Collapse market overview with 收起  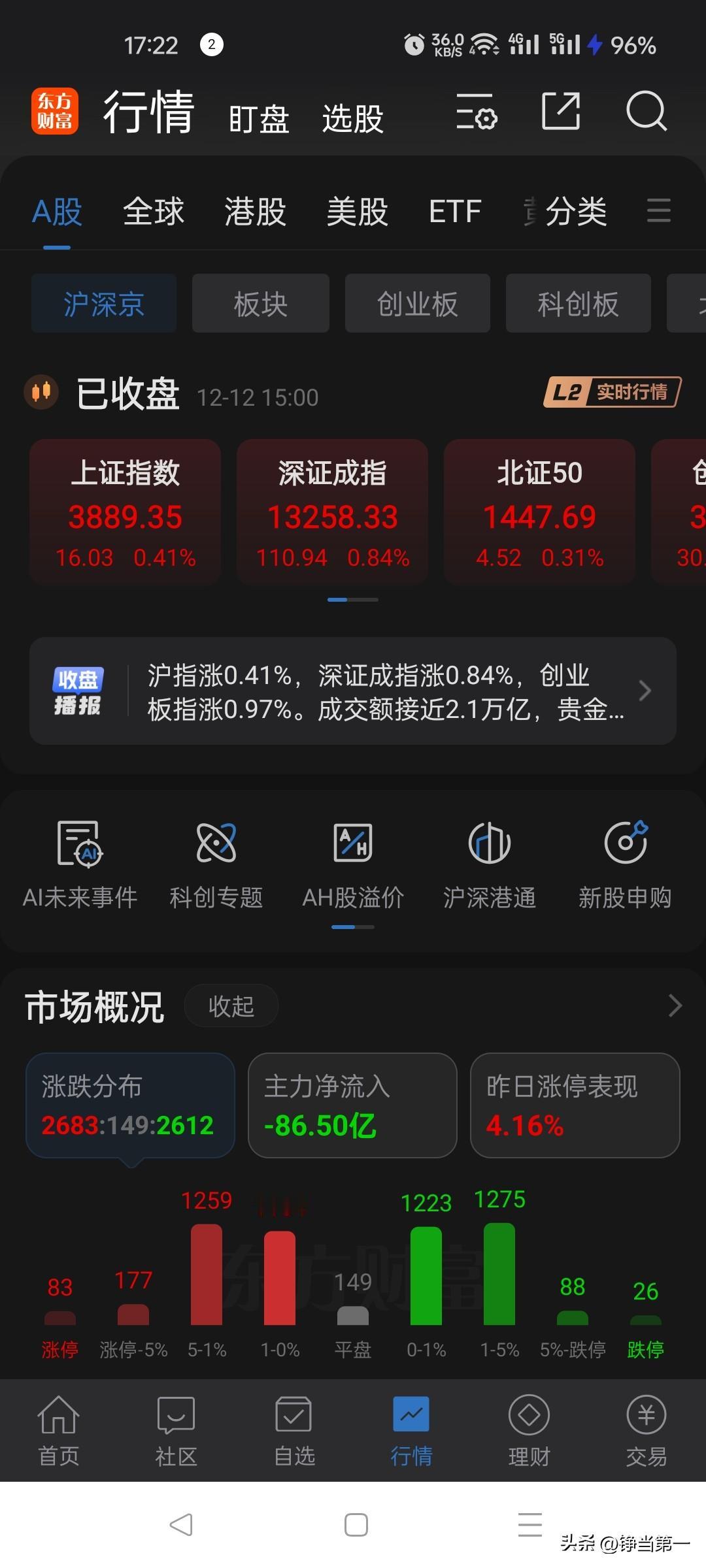tap(231, 1005)
